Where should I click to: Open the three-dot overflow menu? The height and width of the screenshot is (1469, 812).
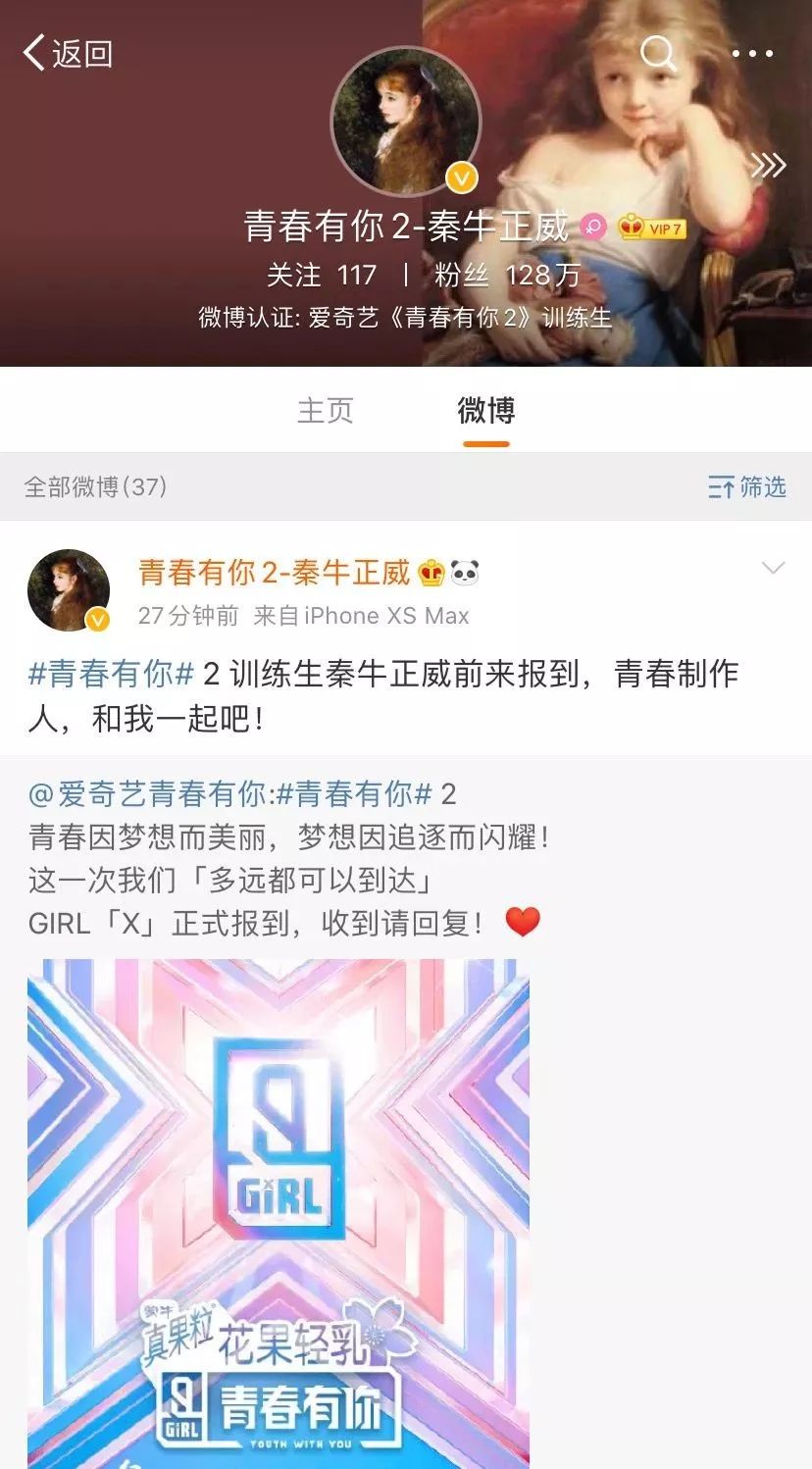coord(752,54)
